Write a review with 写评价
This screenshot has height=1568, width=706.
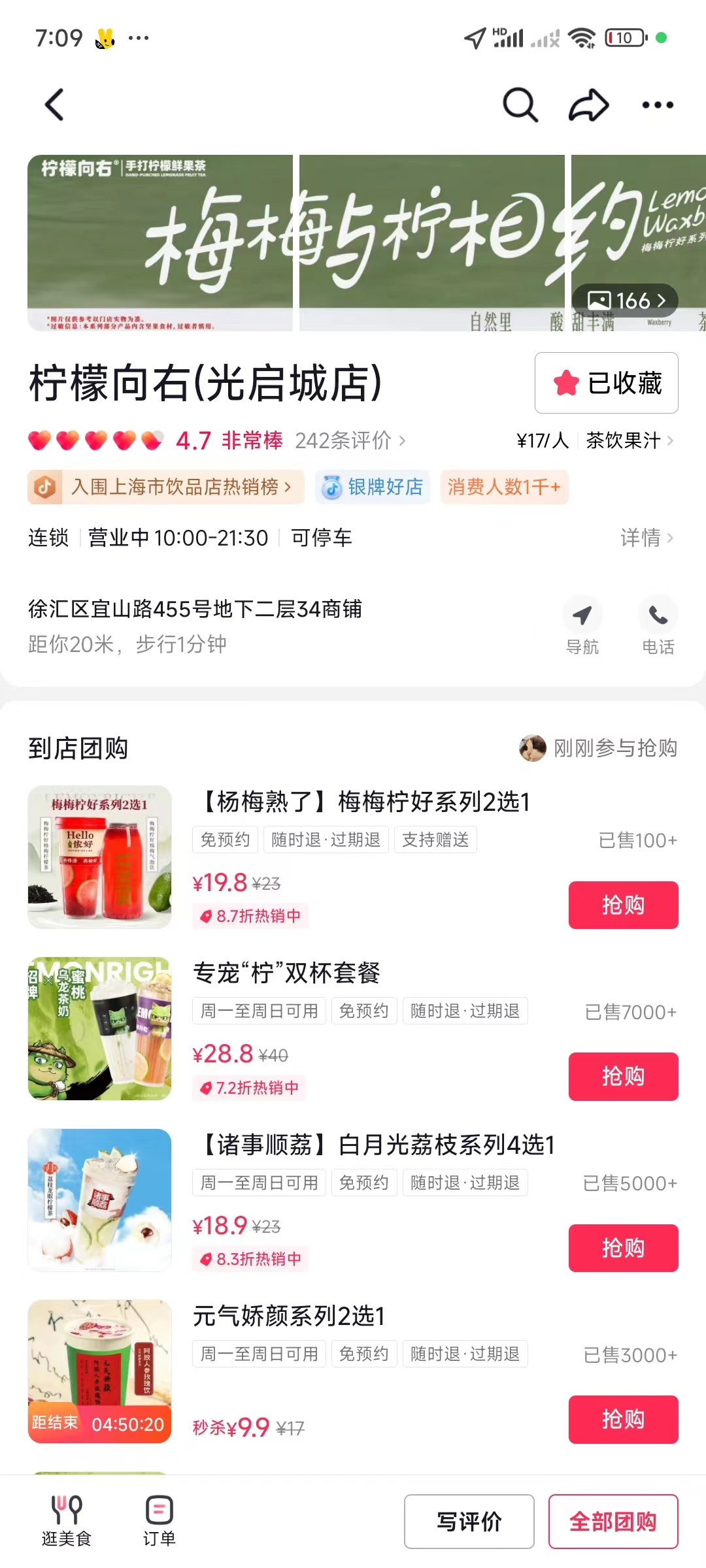(469, 1521)
